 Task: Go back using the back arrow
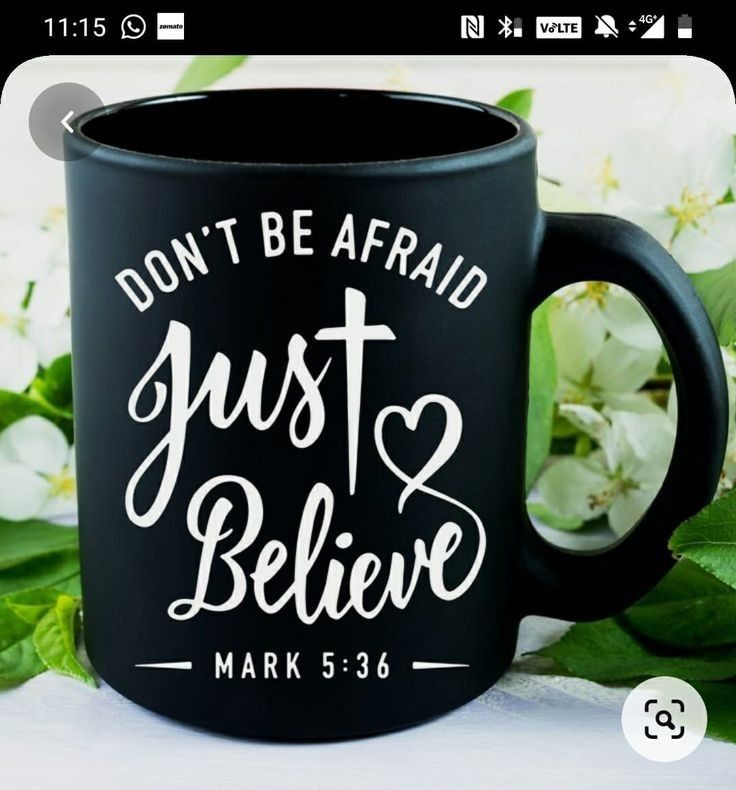[x=67, y=122]
